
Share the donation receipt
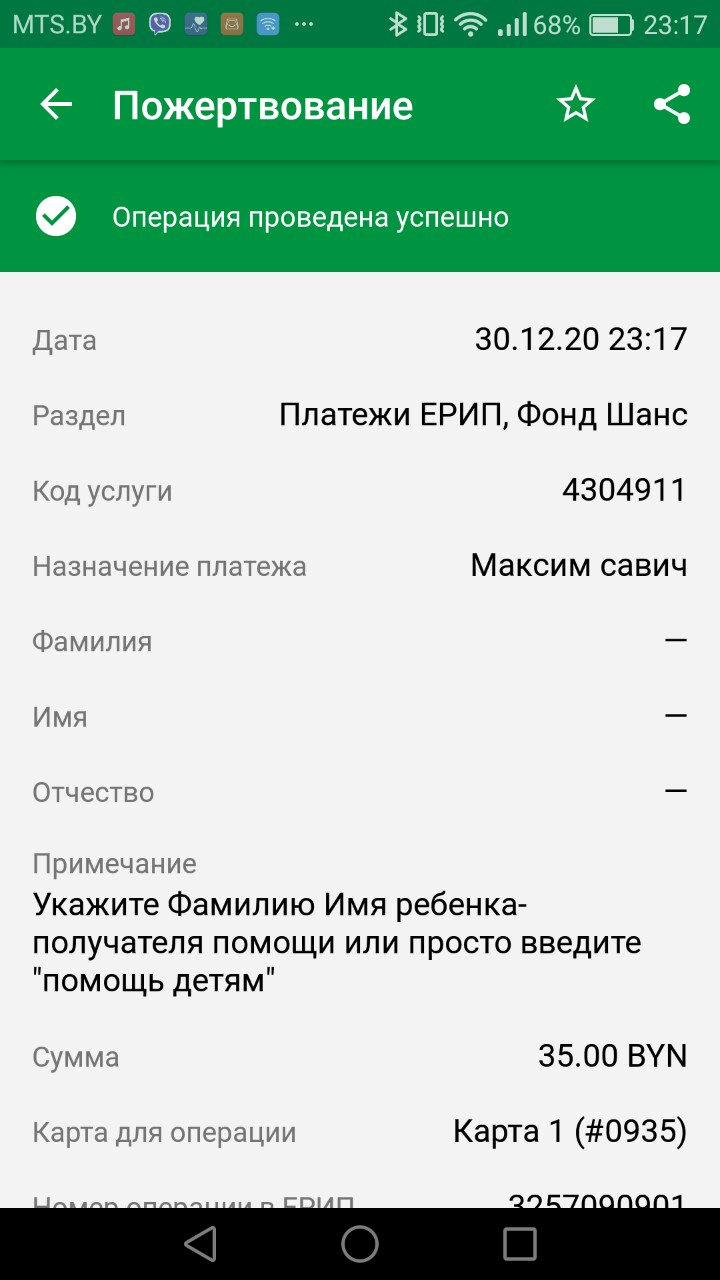[672, 105]
